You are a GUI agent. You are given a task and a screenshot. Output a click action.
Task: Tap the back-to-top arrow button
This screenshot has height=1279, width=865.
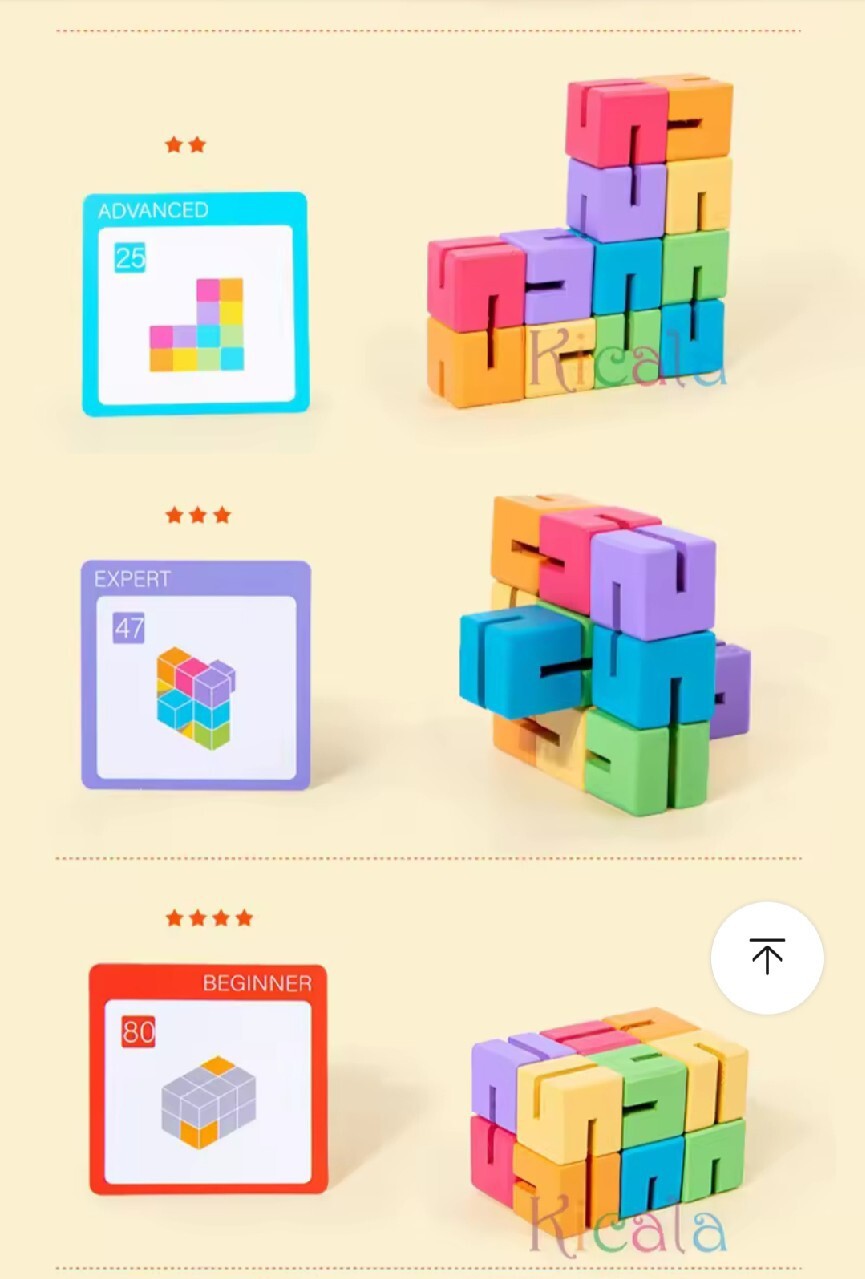[x=767, y=957]
